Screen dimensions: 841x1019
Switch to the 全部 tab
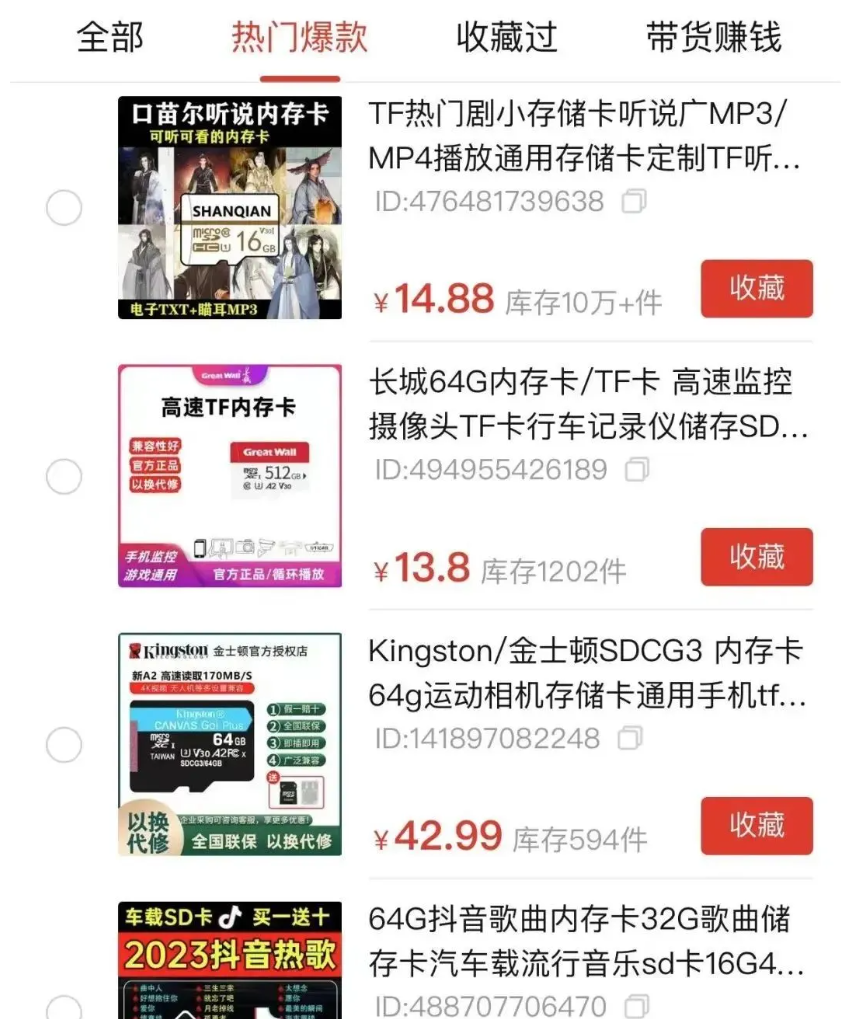click(110, 38)
